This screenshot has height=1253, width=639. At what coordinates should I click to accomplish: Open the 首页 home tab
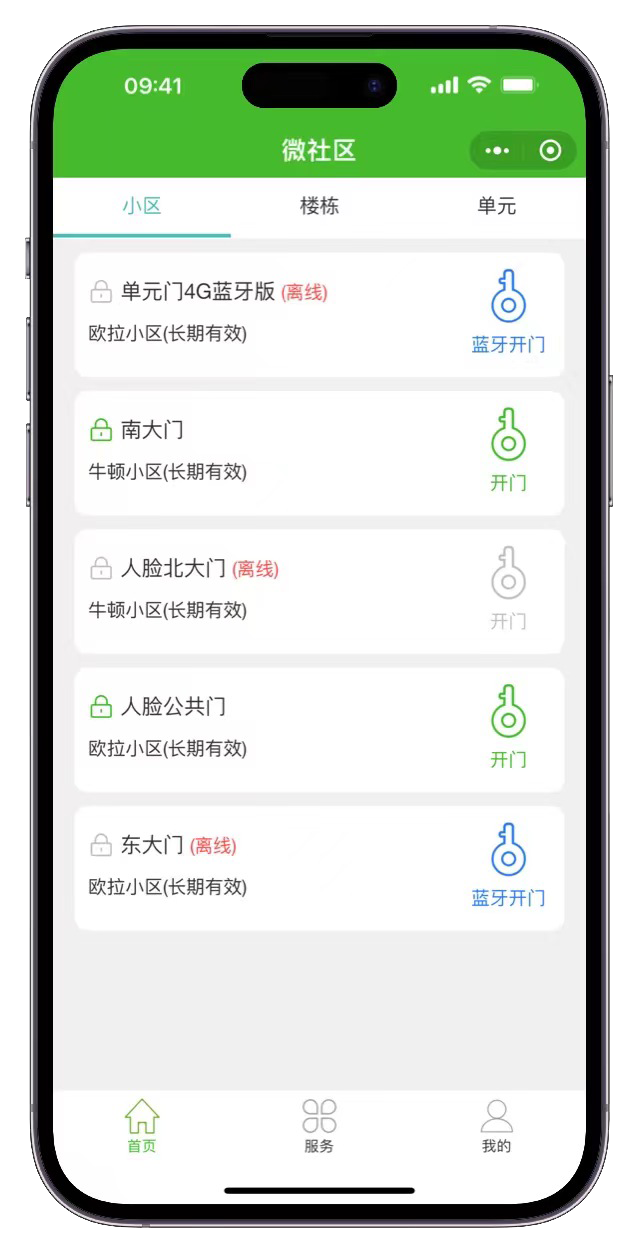point(142,1127)
